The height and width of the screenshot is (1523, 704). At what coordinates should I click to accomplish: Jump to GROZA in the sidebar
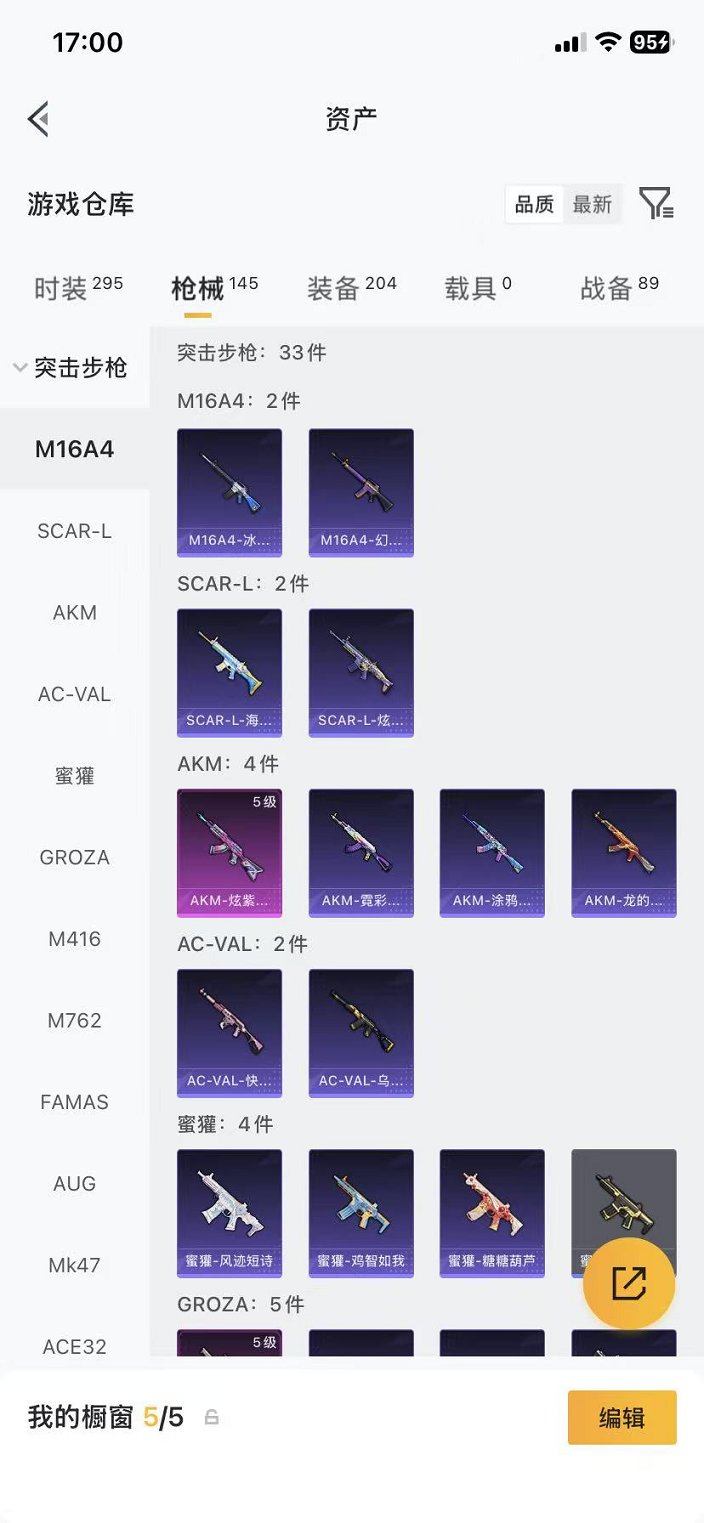[74, 857]
